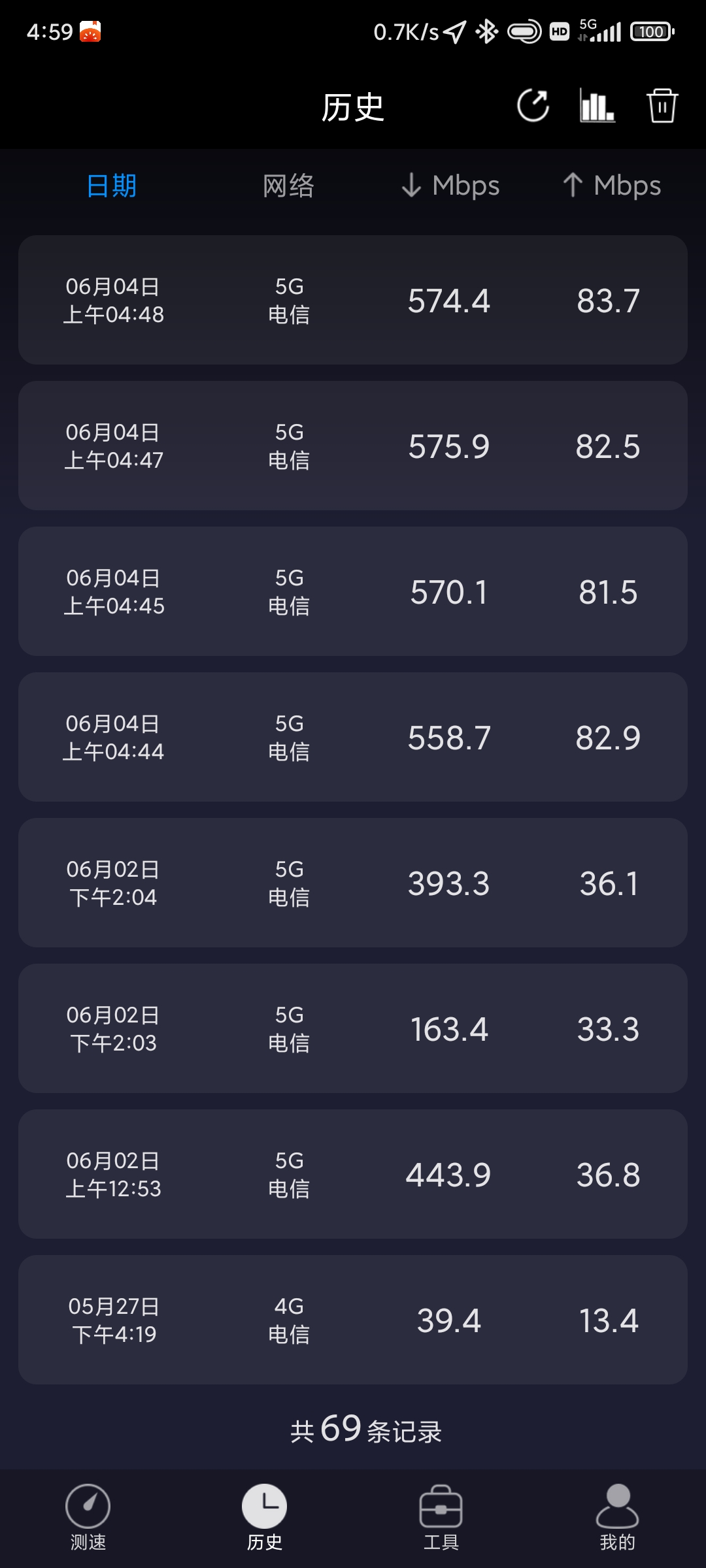Switch to the 测速 tab
Screen dimensions: 706x1568
(88, 1518)
